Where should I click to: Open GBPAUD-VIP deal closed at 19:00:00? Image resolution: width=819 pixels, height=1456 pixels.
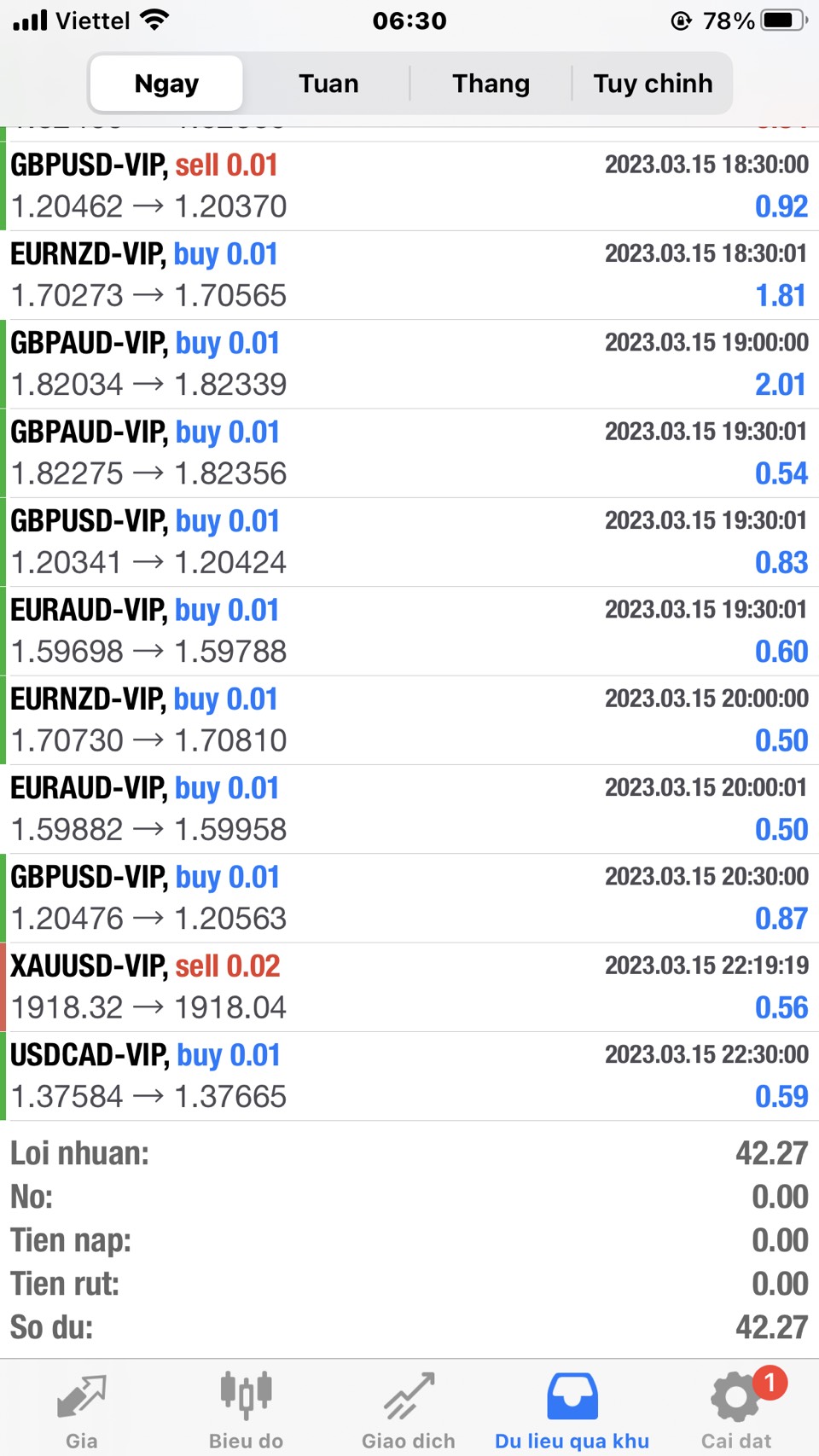409,364
